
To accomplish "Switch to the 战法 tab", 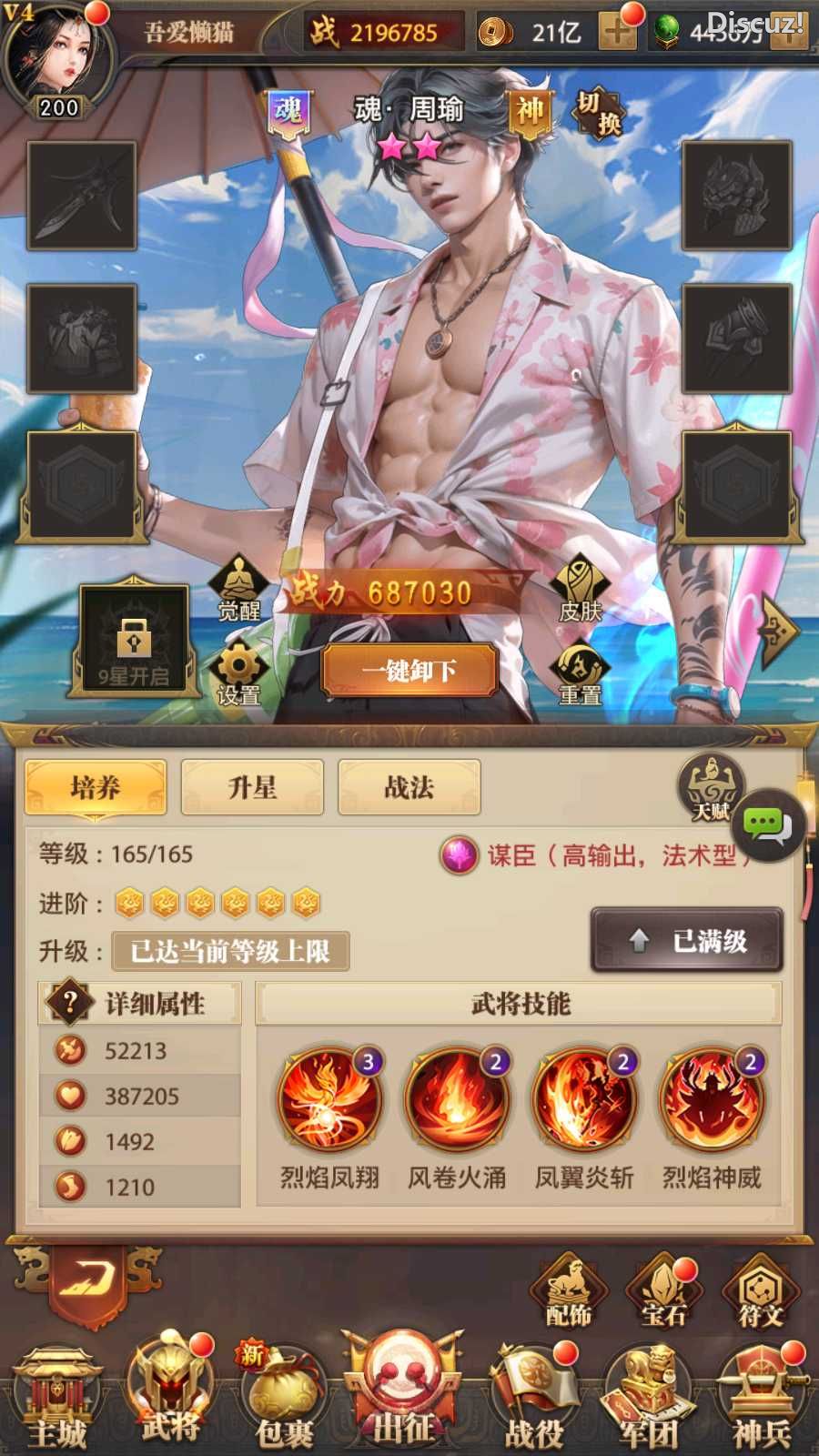I will coord(409,787).
